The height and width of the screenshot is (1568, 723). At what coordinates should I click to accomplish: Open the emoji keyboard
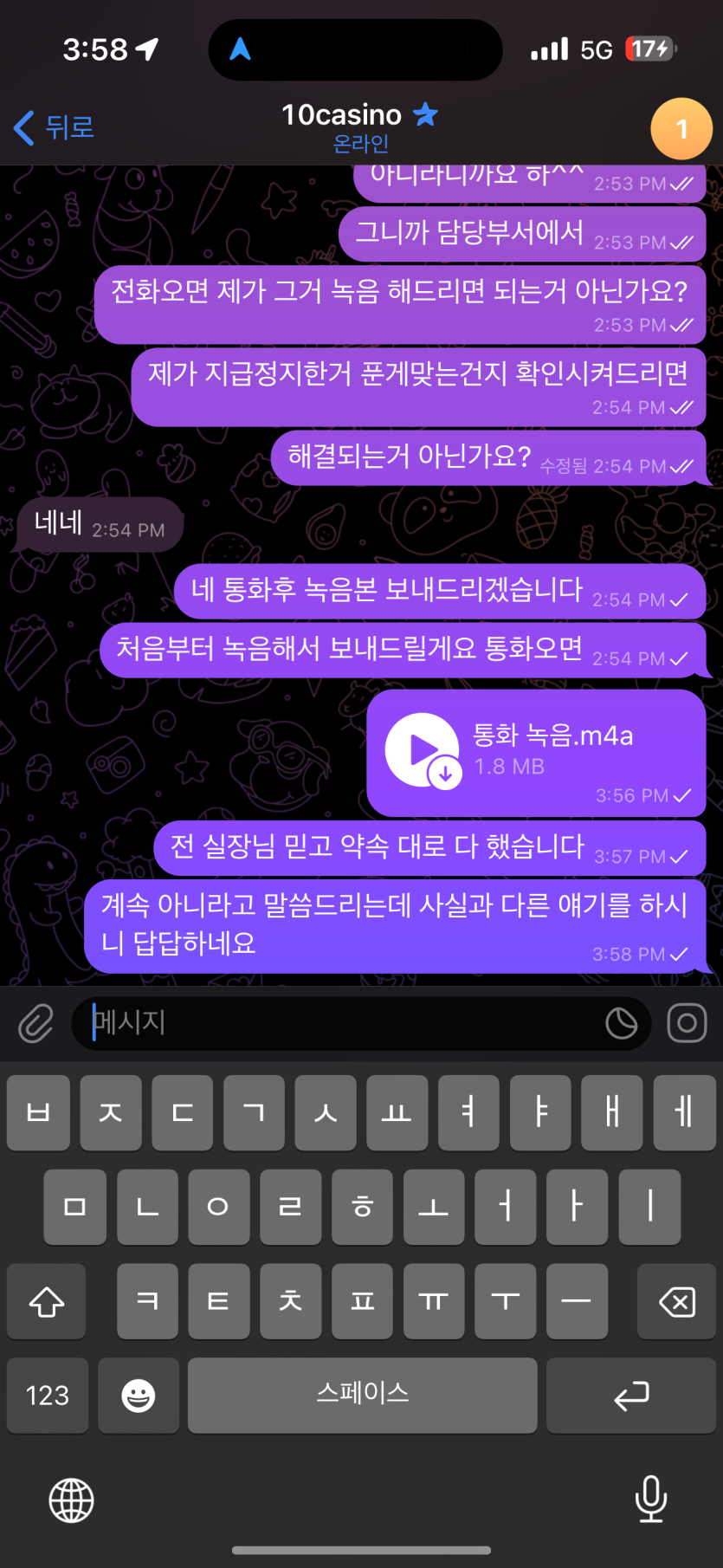tap(139, 1395)
